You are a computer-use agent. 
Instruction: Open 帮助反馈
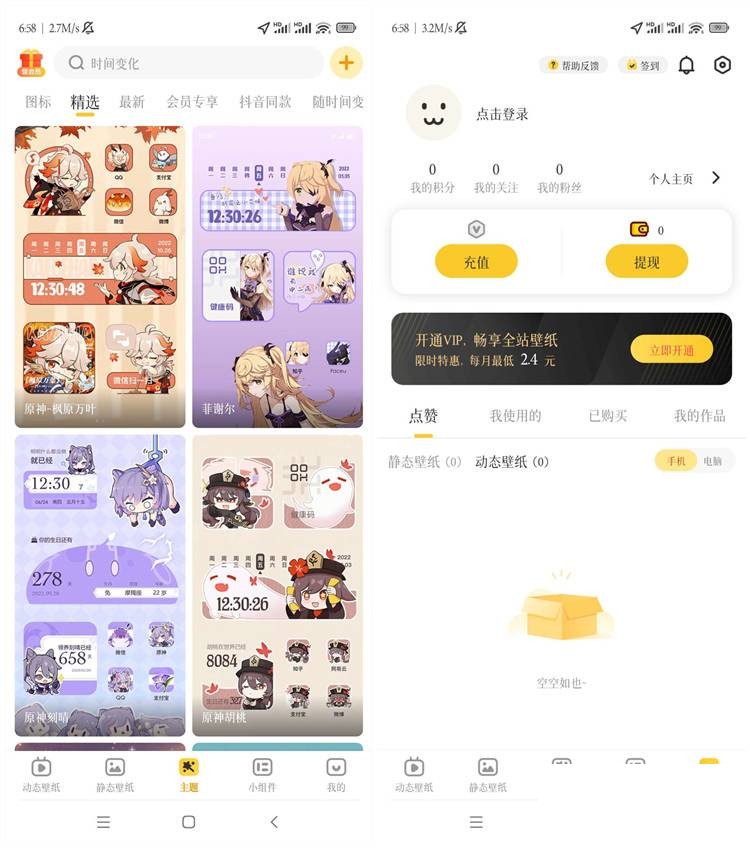[573, 65]
